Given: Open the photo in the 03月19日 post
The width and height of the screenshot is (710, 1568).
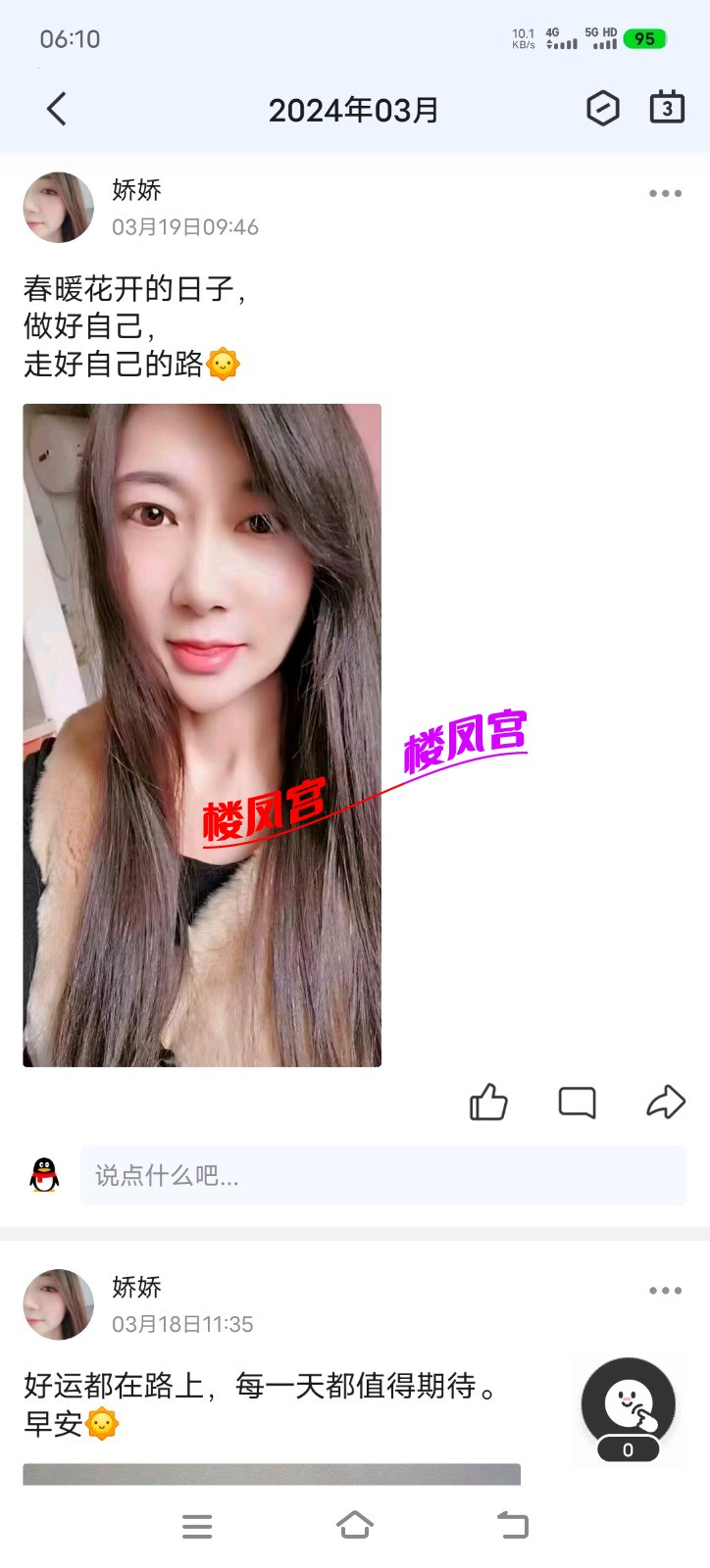Looking at the screenshot, I should pyautogui.click(x=202, y=735).
